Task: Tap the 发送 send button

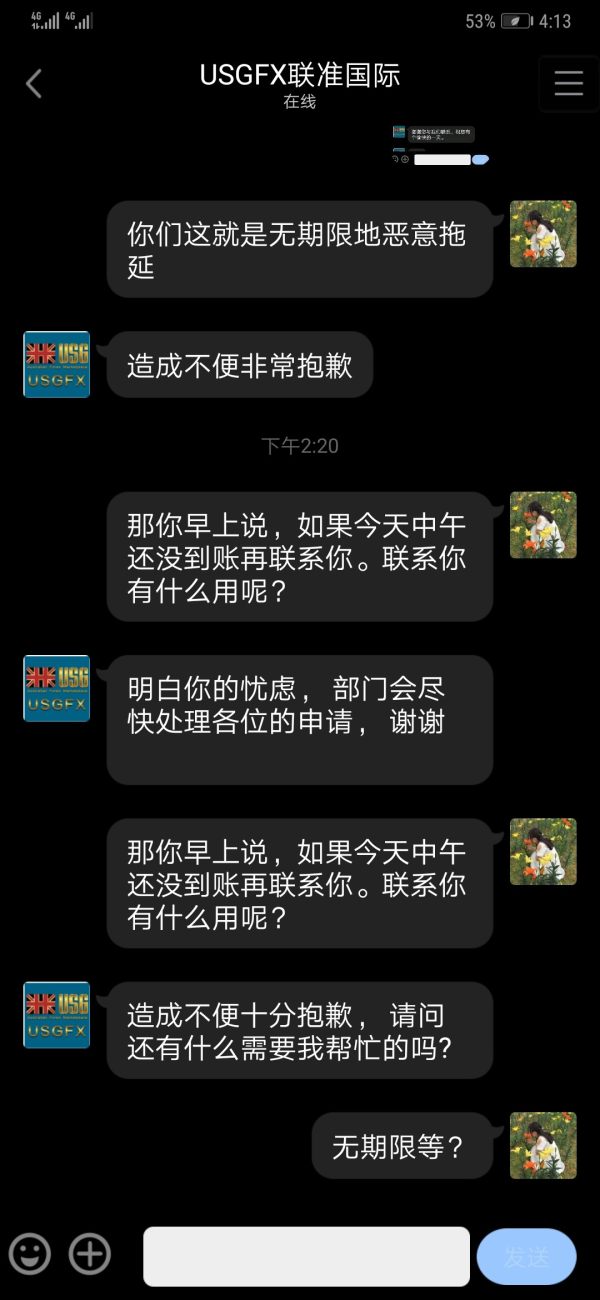Action: 527,1257
